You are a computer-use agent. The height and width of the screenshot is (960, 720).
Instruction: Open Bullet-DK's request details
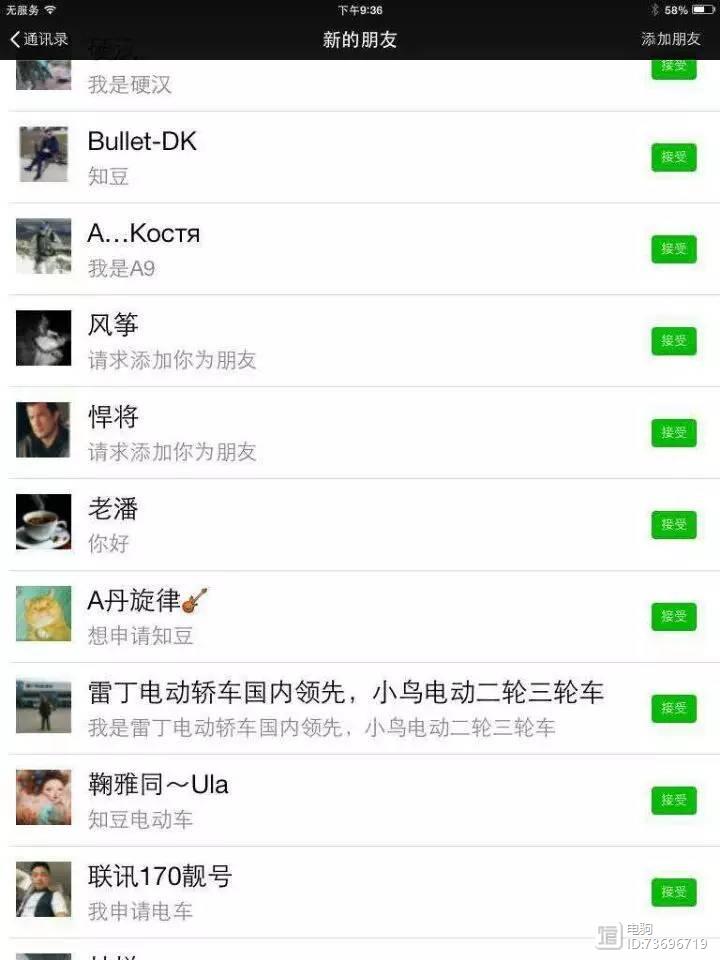click(x=300, y=157)
